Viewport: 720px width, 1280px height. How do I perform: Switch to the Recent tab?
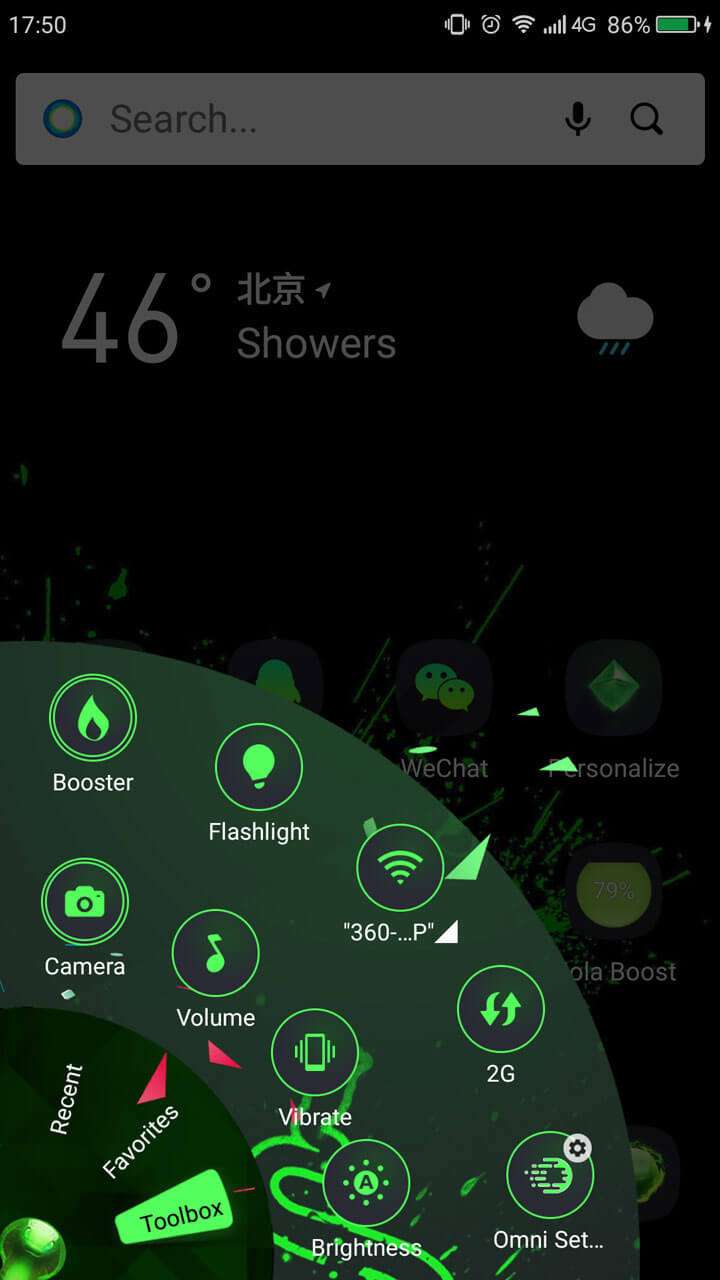point(66,1100)
